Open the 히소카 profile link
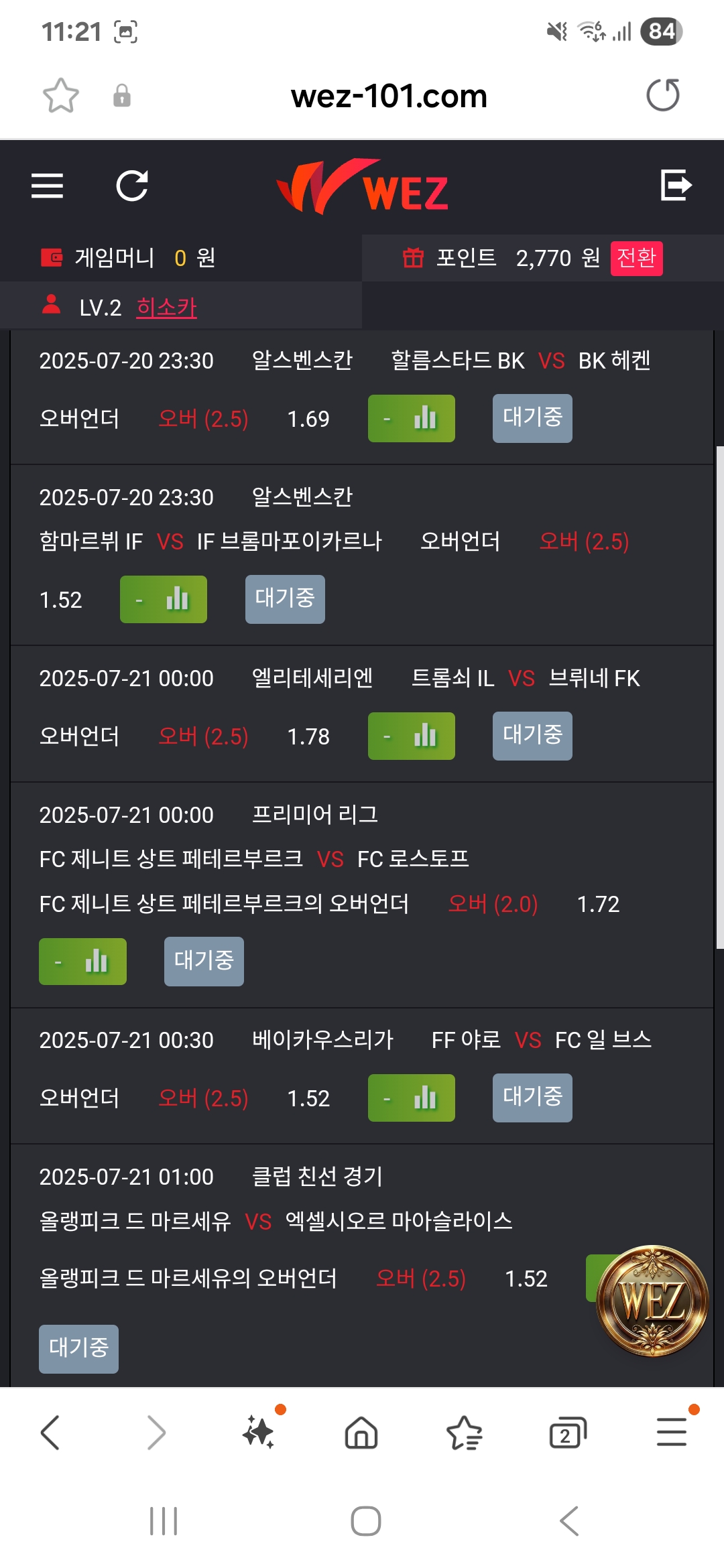The height and width of the screenshot is (1568, 724). [166, 308]
